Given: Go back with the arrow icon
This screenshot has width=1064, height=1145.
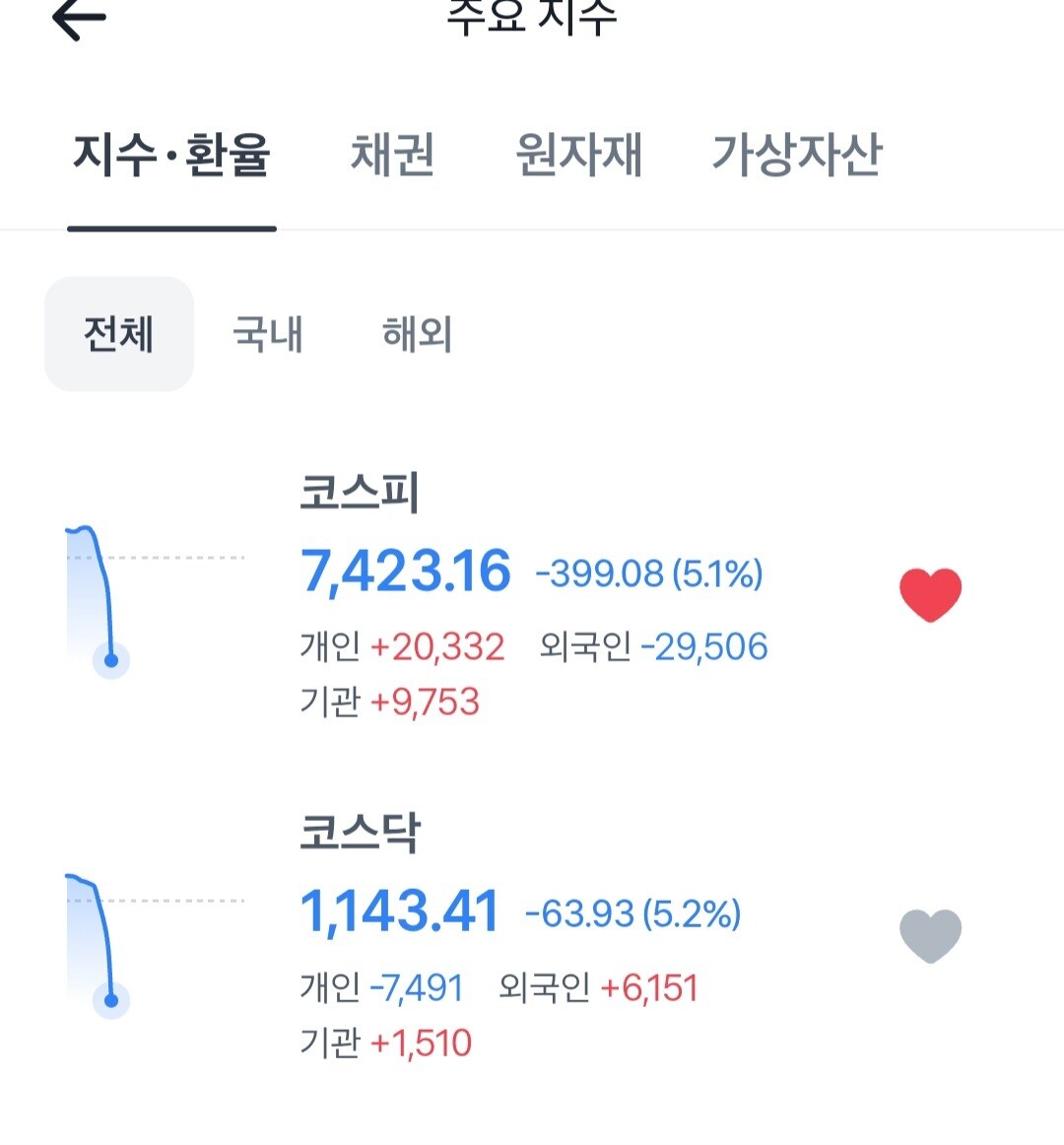Looking at the screenshot, I should click(79, 19).
